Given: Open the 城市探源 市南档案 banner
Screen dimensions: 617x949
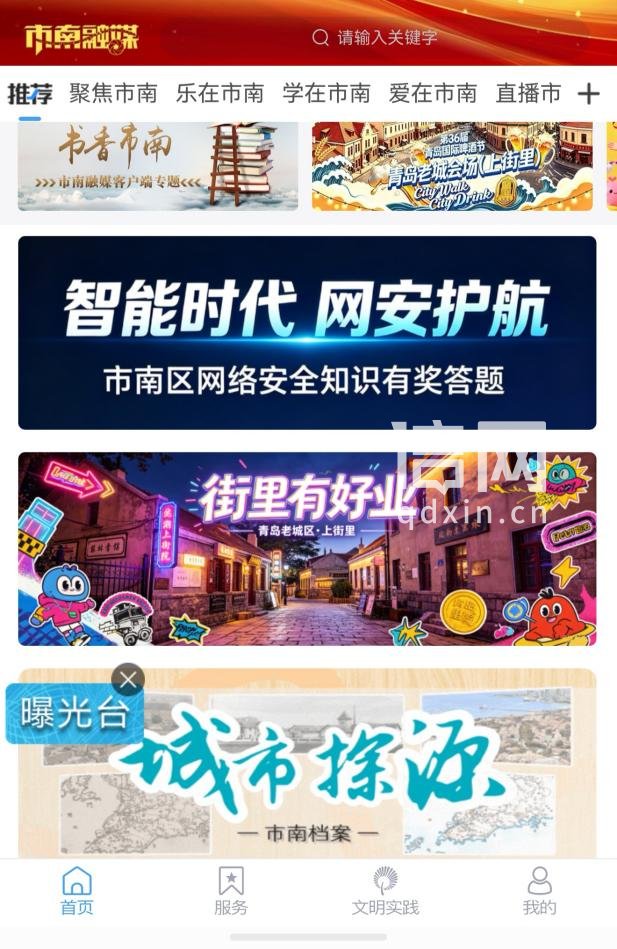Looking at the screenshot, I should [x=307, y=764].
